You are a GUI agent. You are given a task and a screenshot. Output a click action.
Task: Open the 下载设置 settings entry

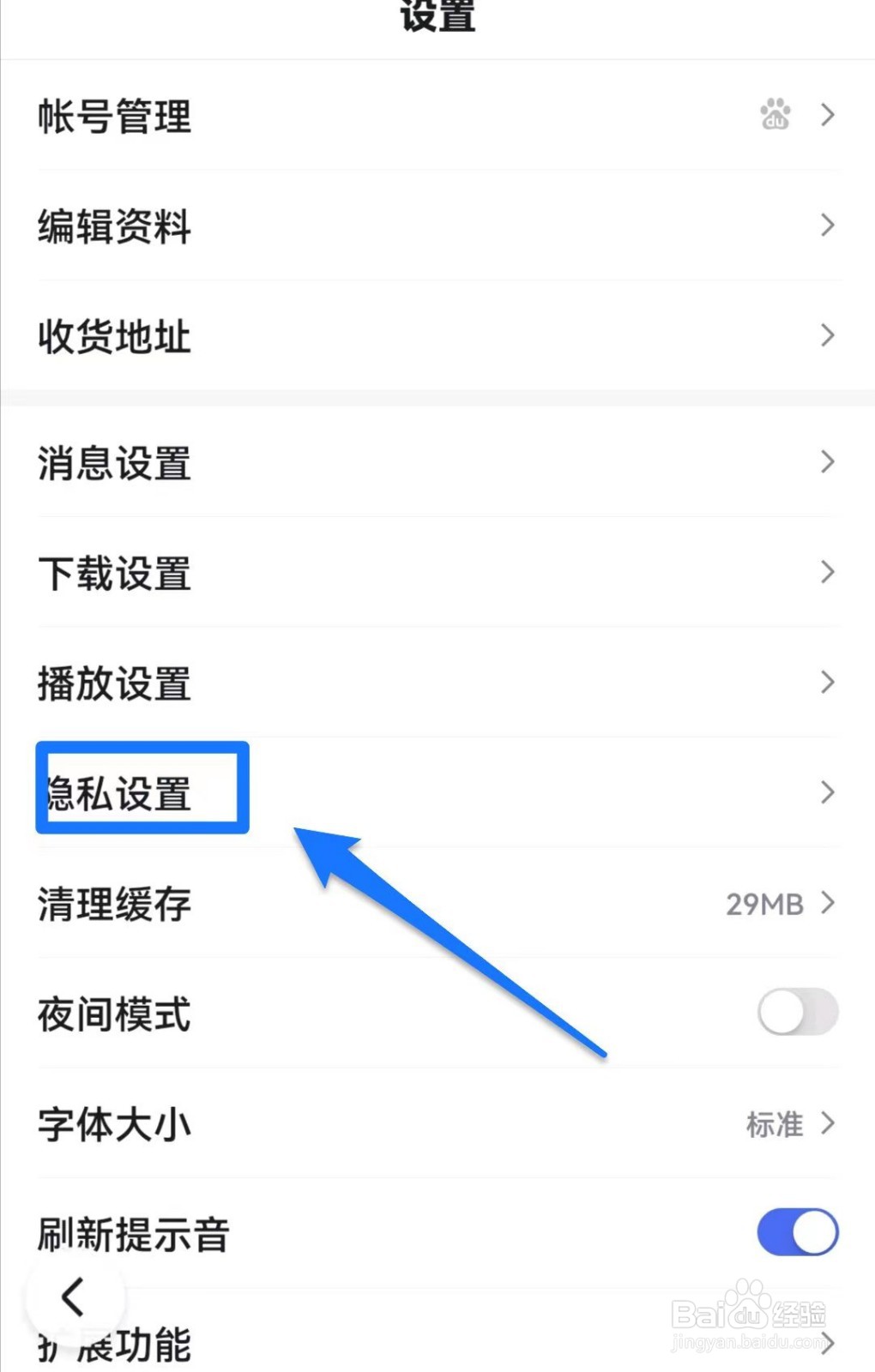[x=113, y=573]
